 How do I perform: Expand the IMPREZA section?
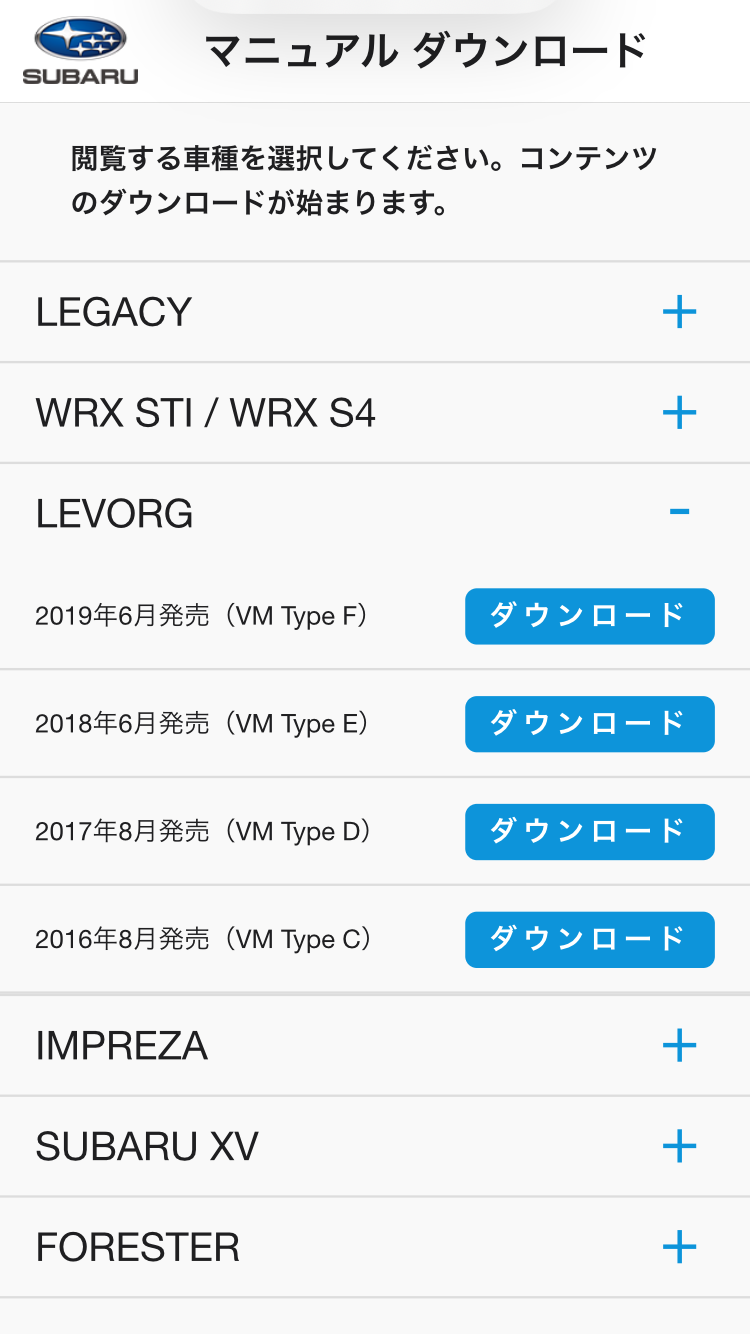(x=679, y=1046)
